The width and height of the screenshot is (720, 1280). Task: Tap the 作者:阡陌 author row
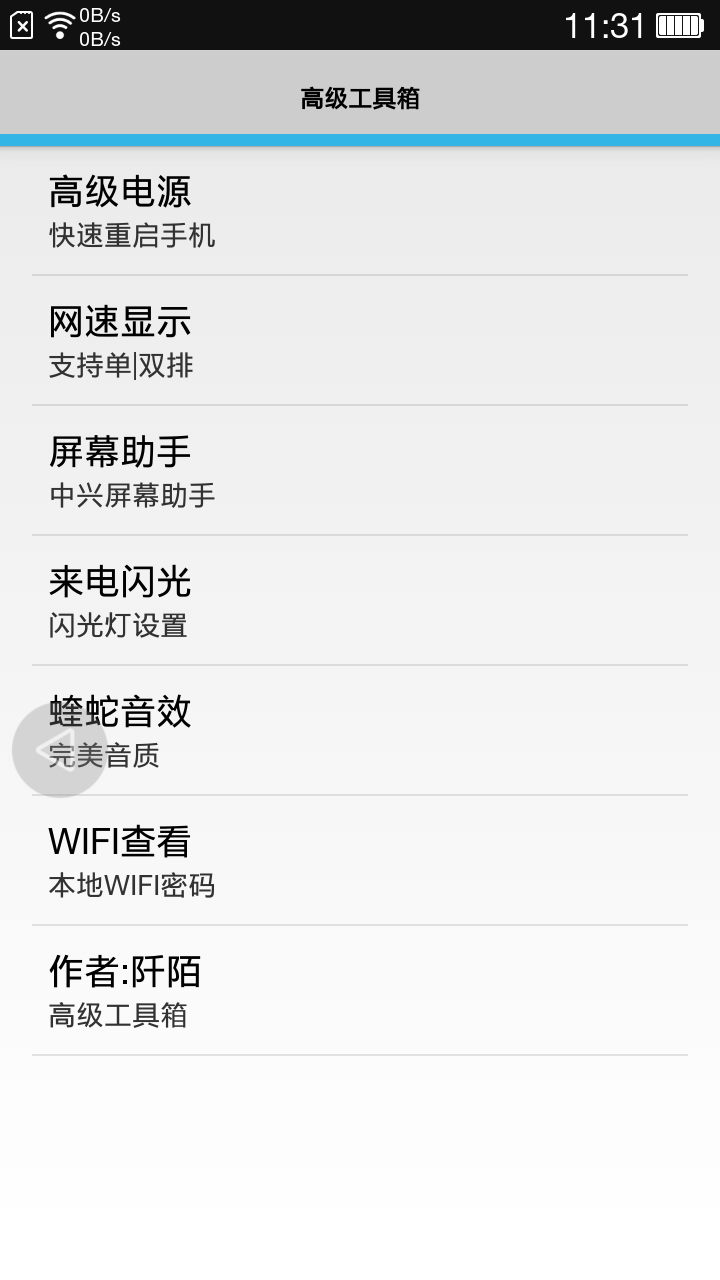[x=360, y=991]
